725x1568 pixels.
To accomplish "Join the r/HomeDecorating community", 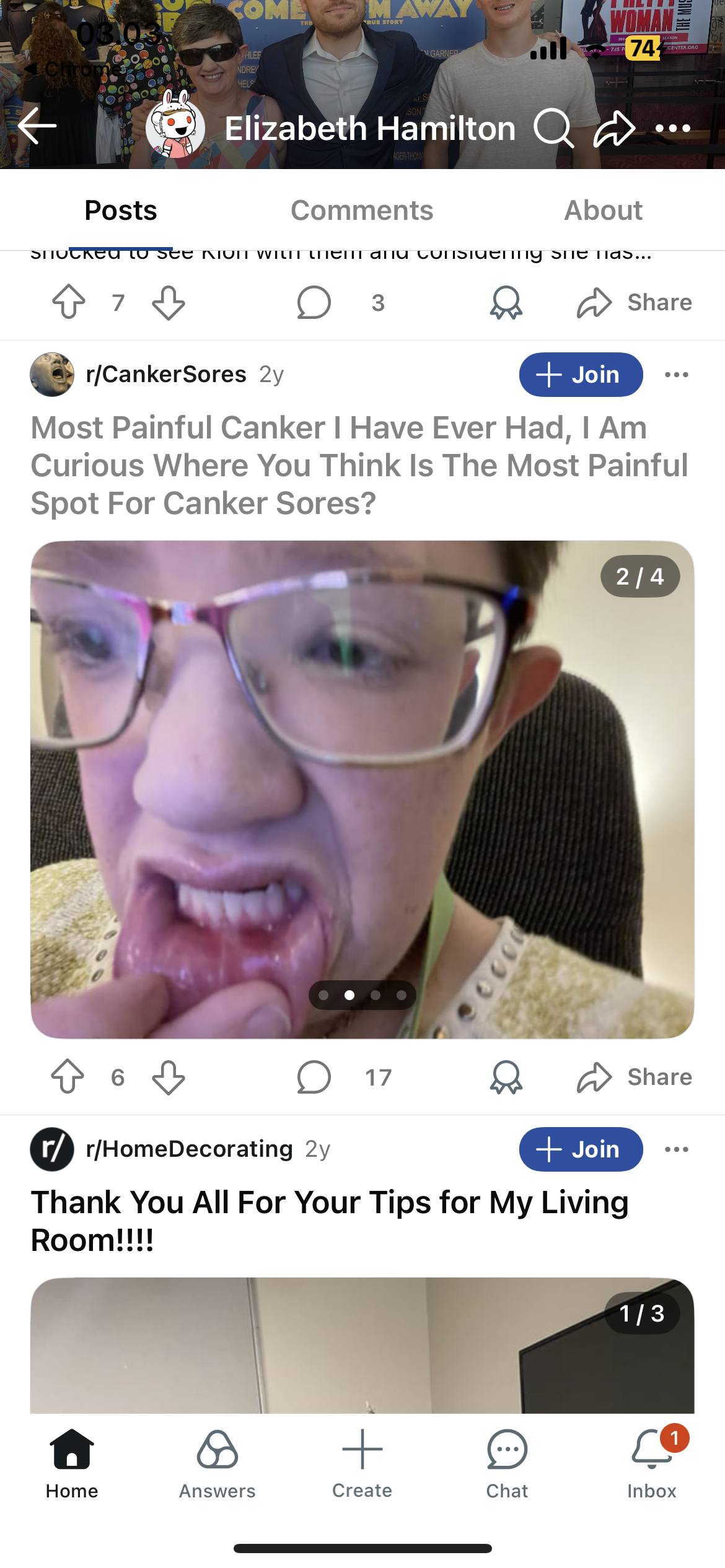I will tap(581, 1149).
